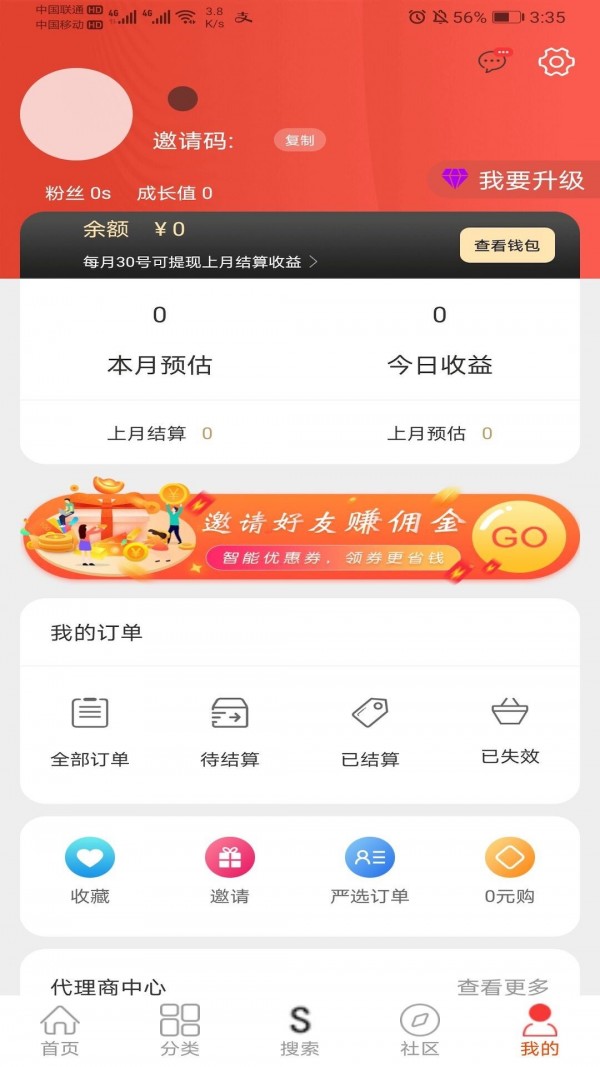
Task: Open 待结算 pending settlement orders
Action: click(x=230, y=730)
